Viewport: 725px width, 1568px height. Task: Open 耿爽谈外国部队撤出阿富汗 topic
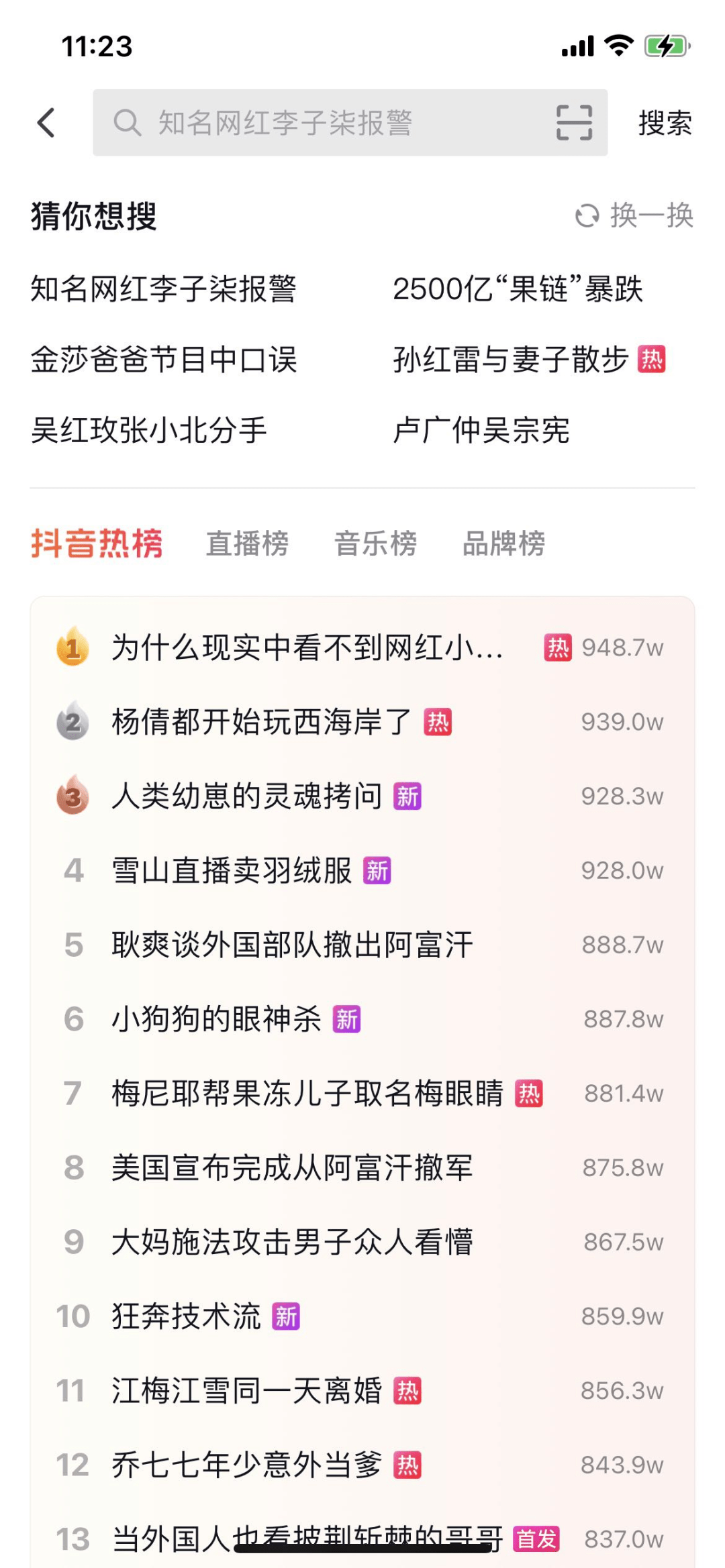(292, 945)
